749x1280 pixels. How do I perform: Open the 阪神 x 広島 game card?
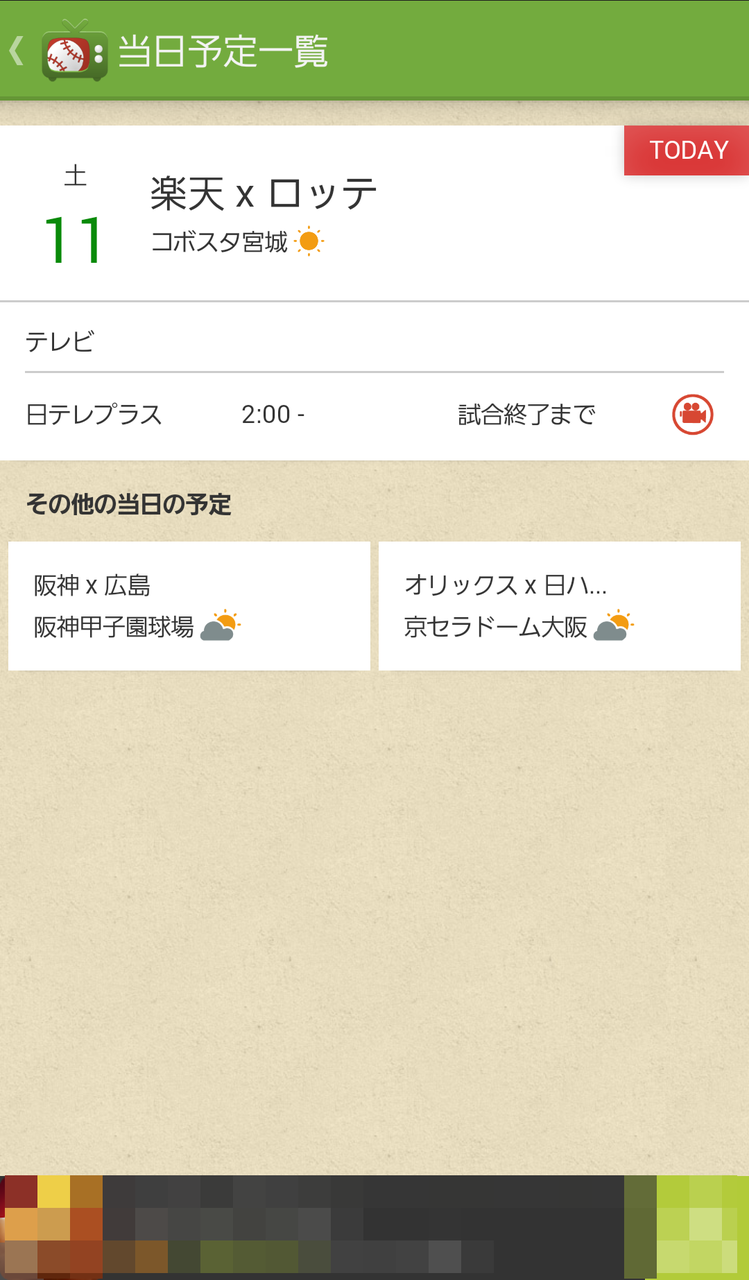click(x=189, y=606)
